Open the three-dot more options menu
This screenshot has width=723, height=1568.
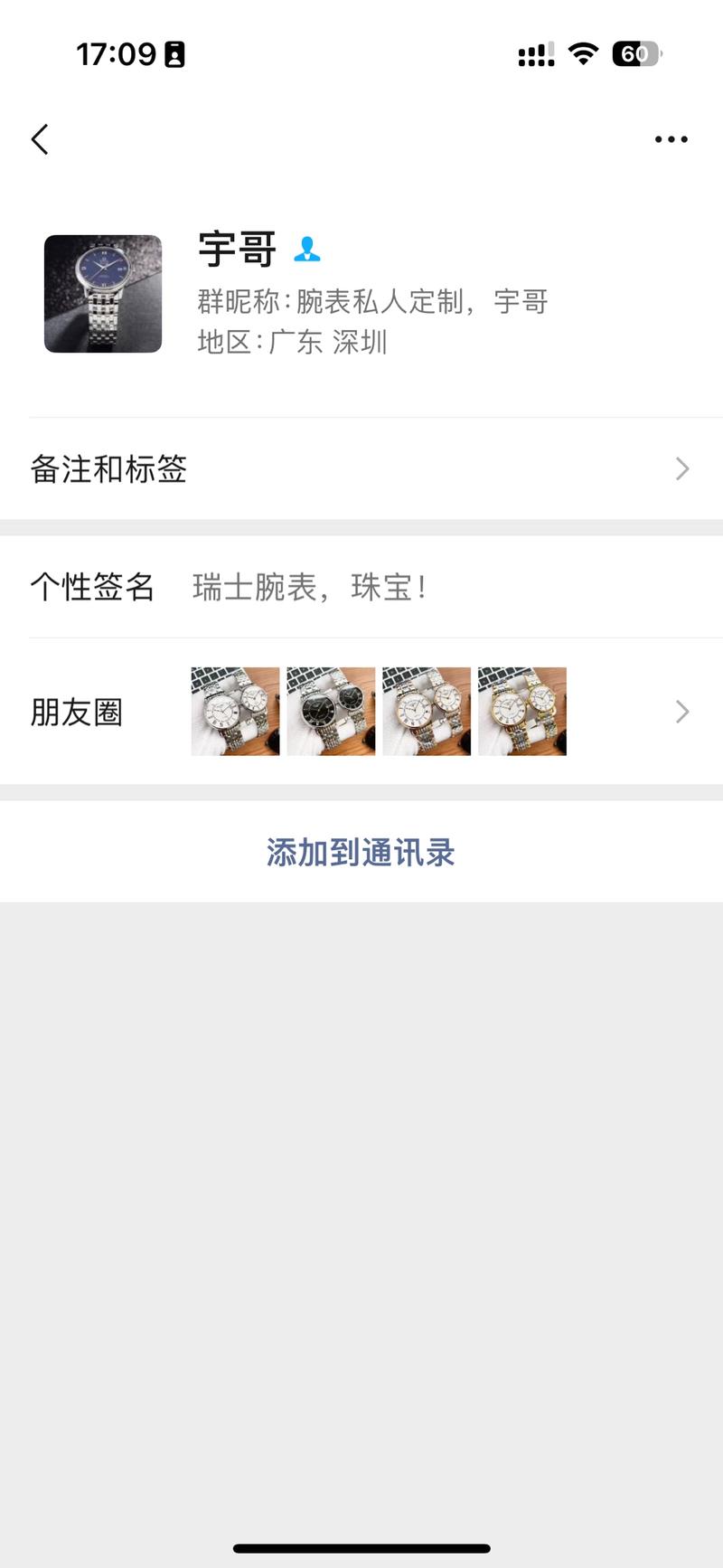pos(671,139)
